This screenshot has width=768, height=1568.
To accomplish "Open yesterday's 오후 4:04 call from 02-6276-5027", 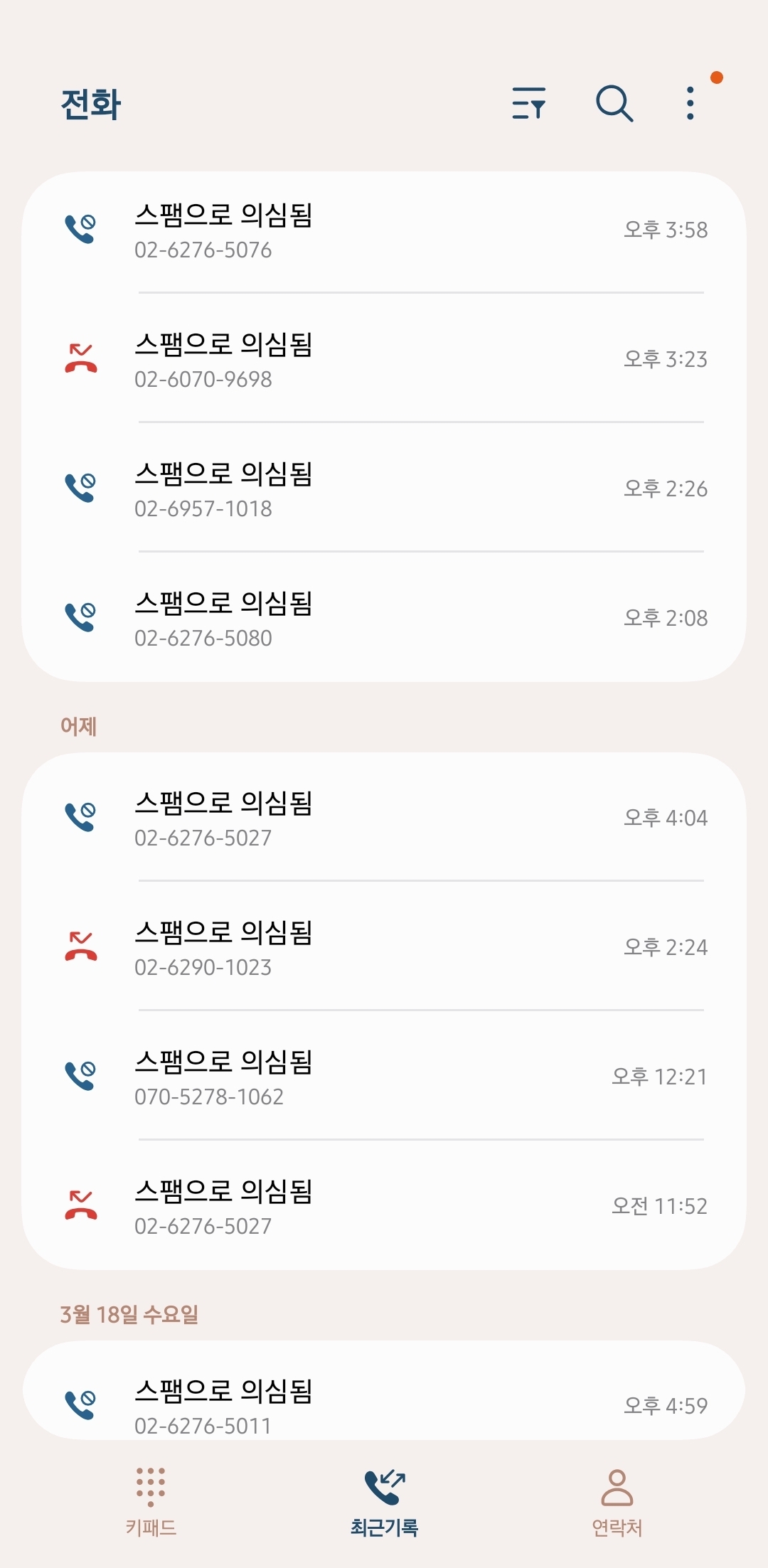I will tap(384, 818).
